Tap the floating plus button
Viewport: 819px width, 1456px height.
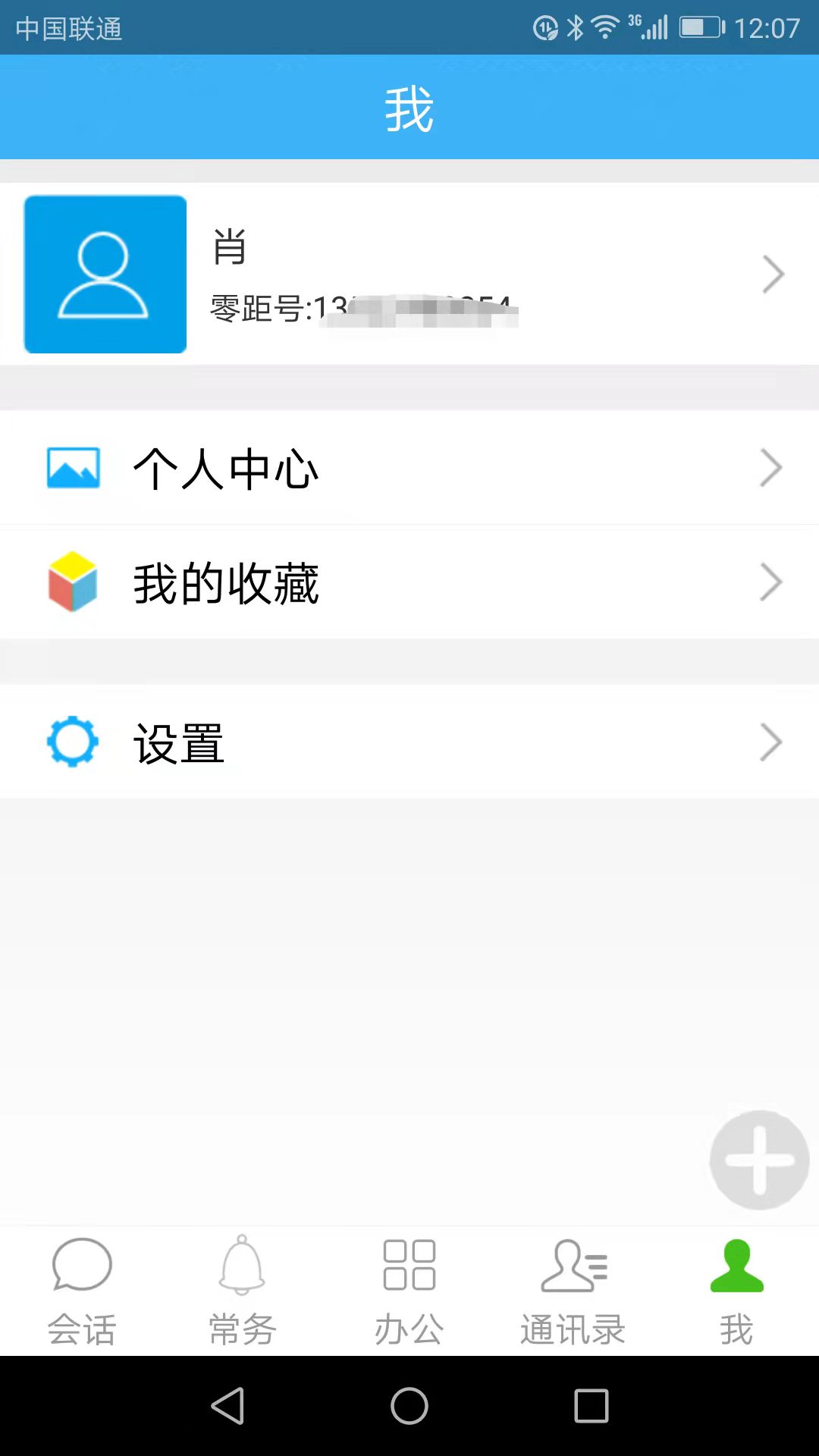click(x=759, y=1159)
